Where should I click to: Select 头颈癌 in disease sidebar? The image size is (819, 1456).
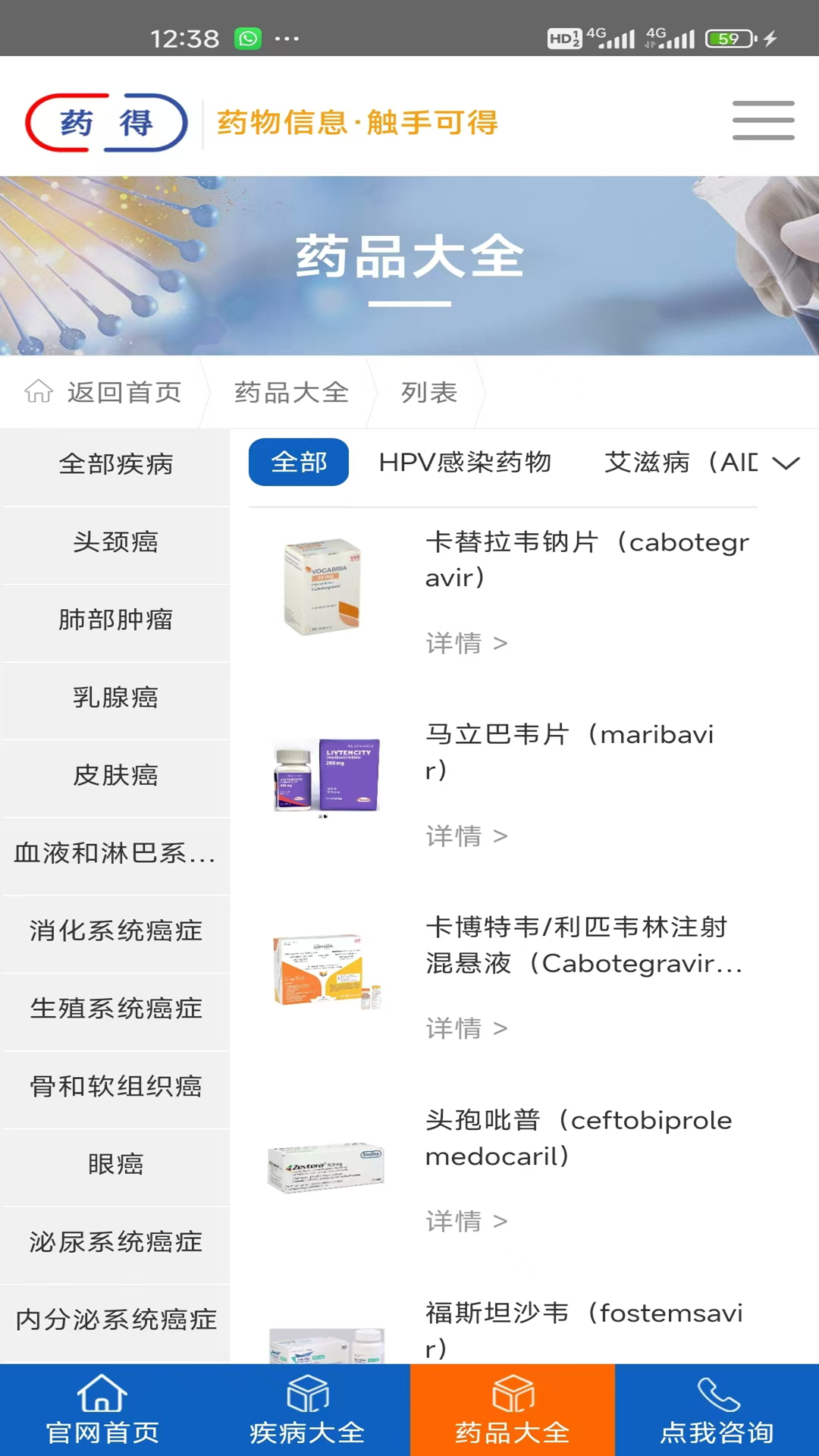coord(115,542)
